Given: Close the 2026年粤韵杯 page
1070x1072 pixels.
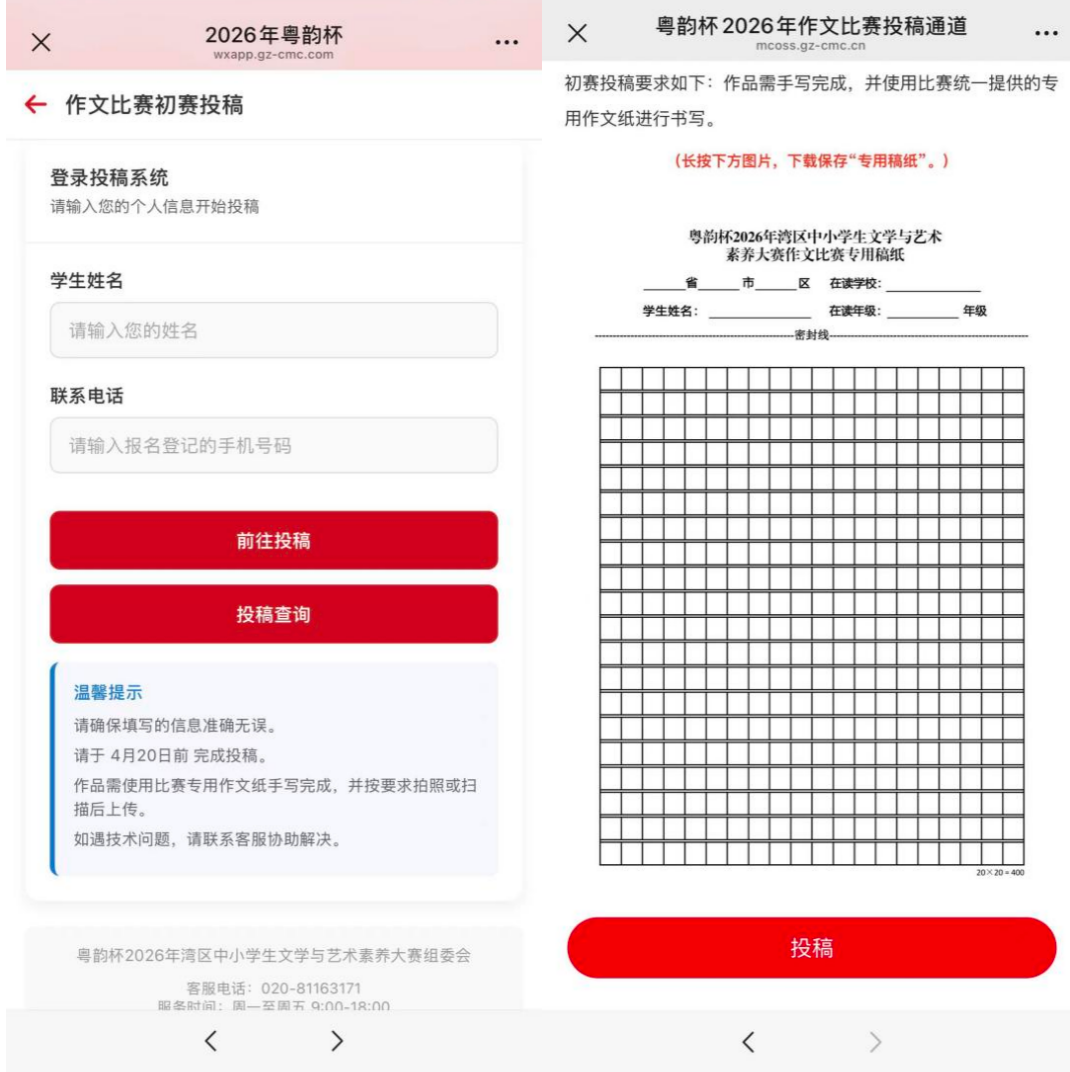Looking at the screenshot, I should (x=41, y=42).
